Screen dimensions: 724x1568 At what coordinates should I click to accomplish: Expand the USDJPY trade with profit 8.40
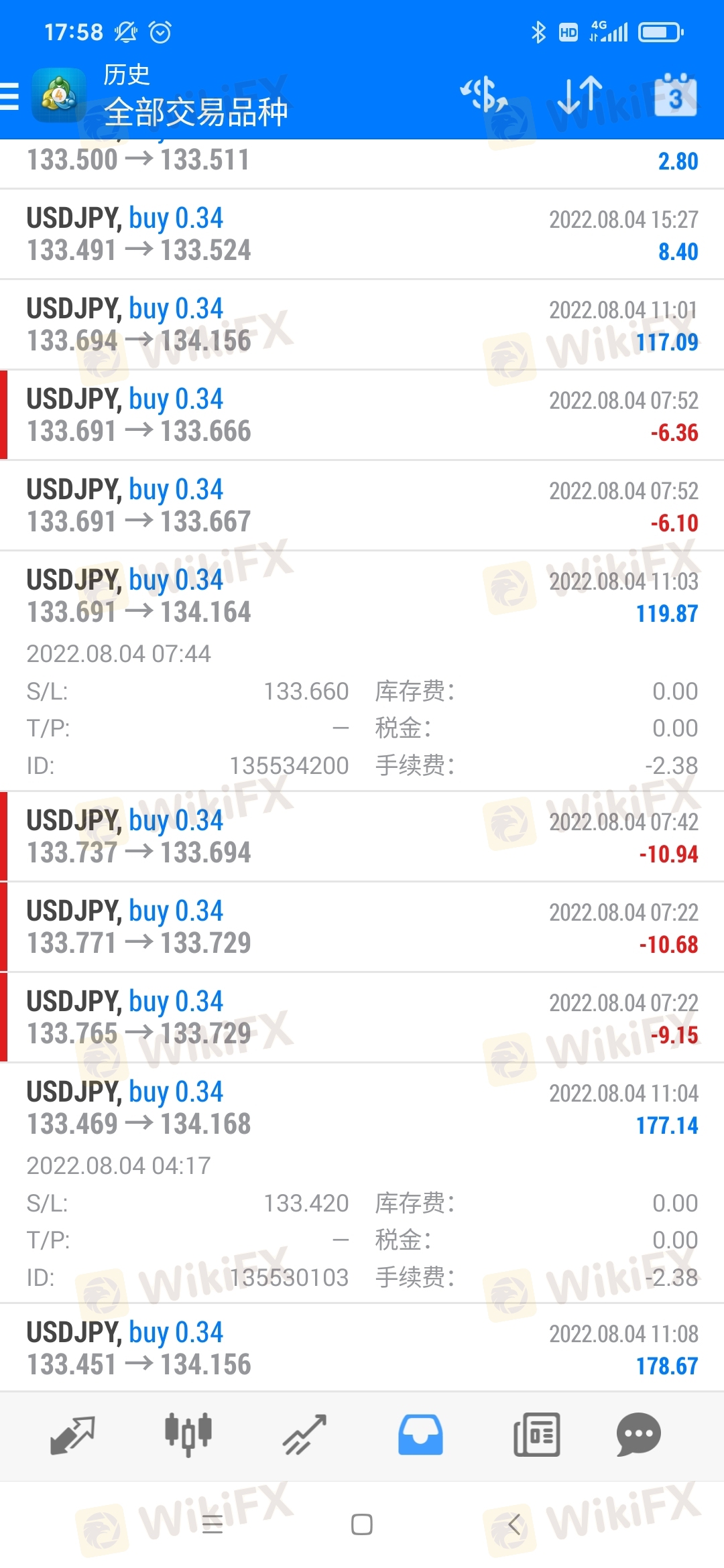pyautogui.click(x=362, y=235)
